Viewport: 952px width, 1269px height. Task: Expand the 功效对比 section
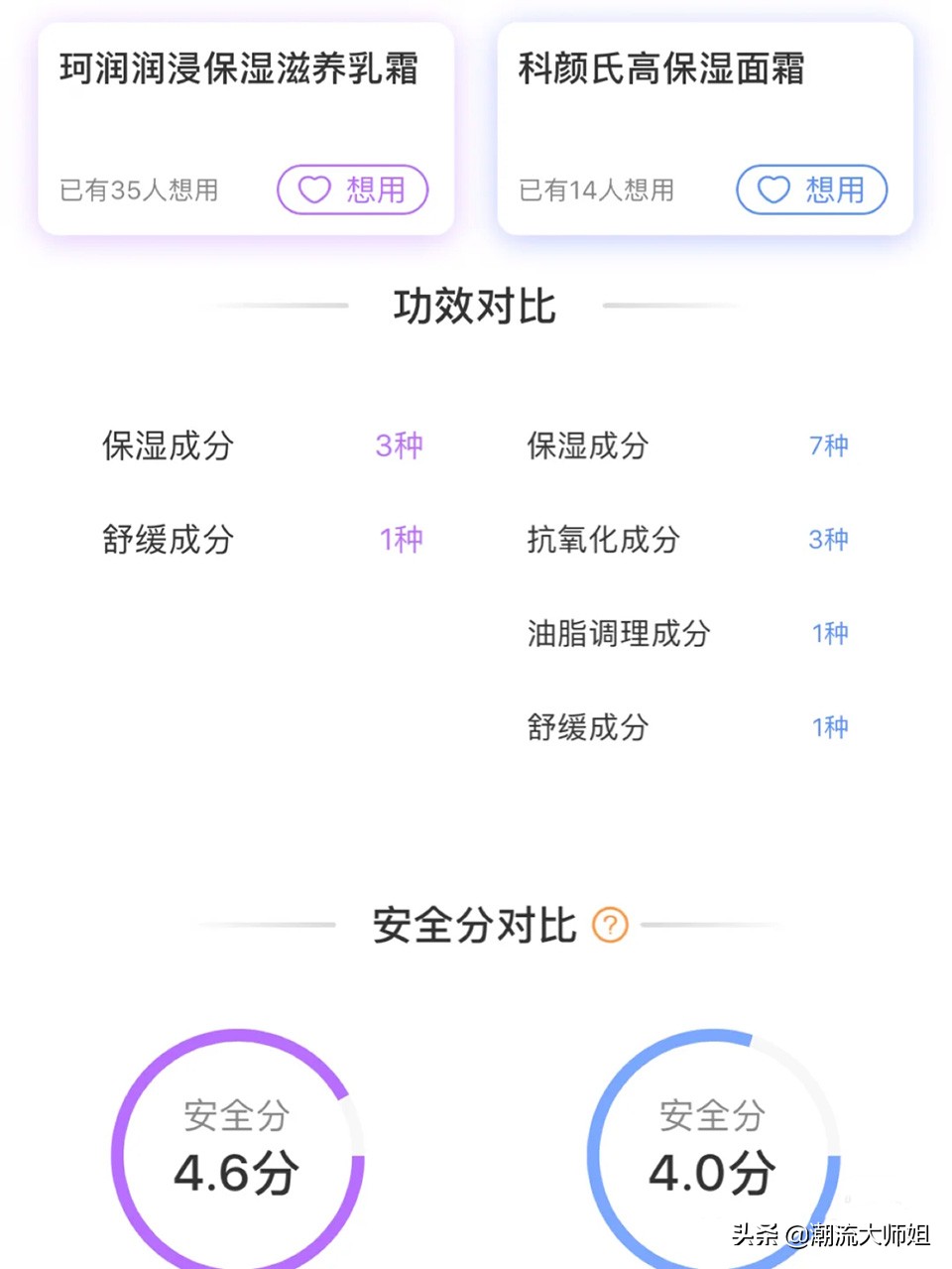476,307
